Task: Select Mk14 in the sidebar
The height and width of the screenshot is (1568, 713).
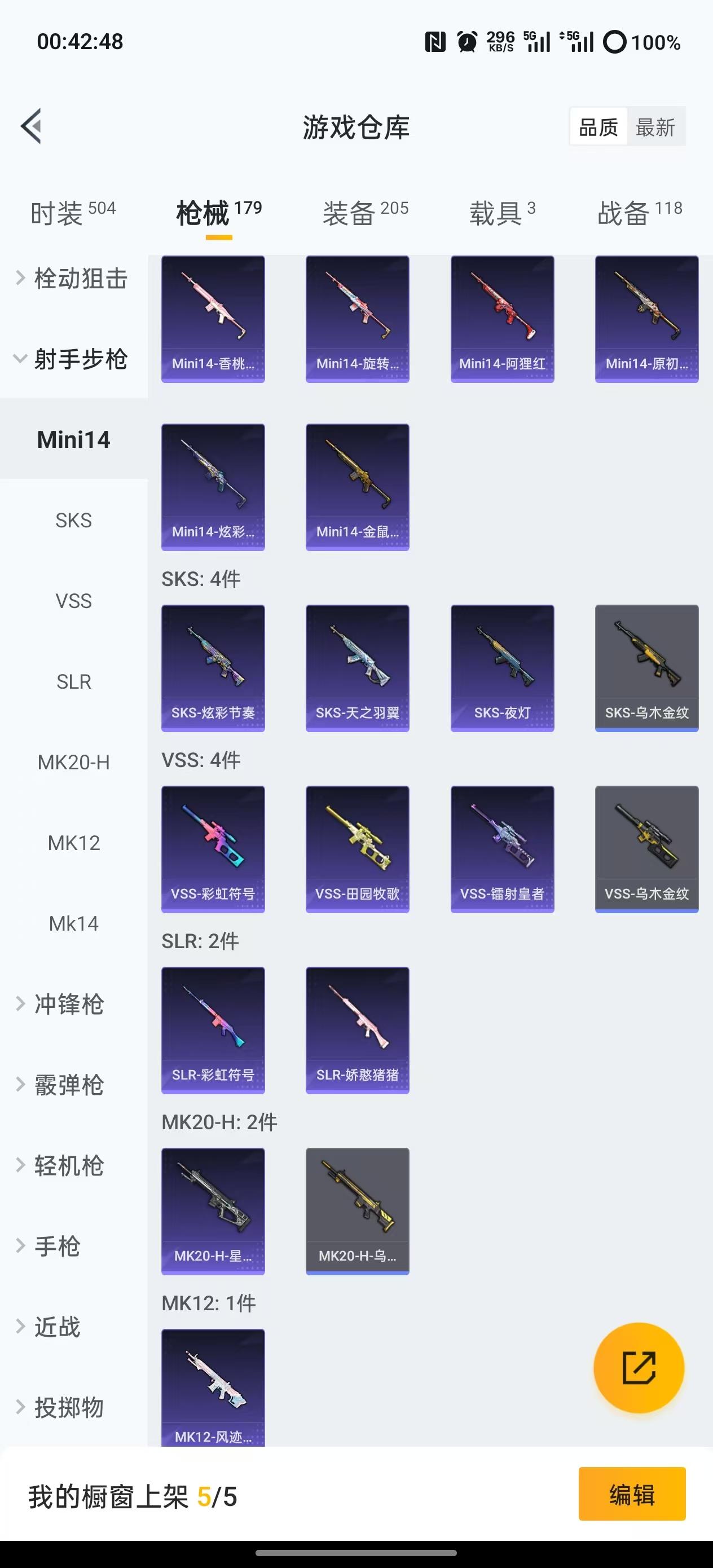Action: point(74,923)
